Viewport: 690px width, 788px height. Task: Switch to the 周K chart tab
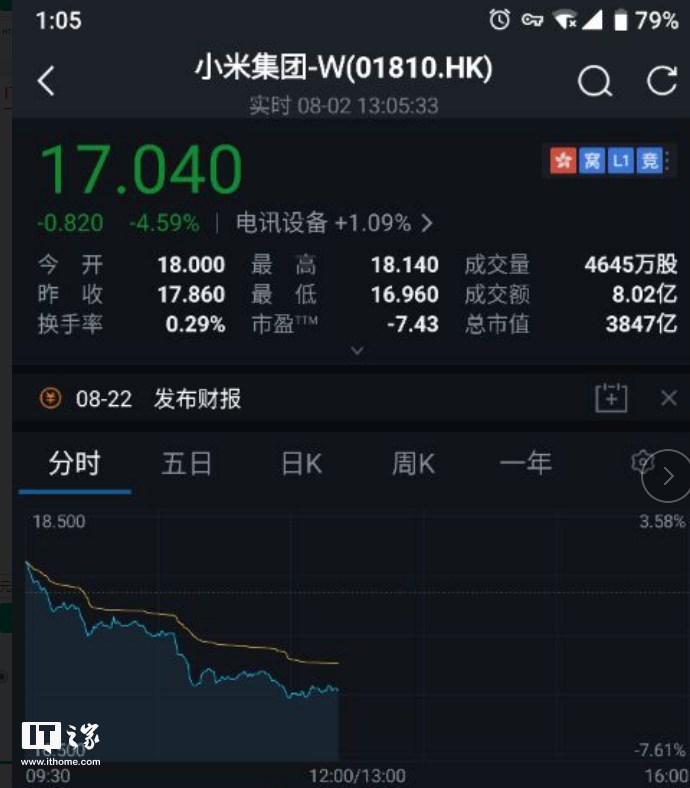click(x=413, y=463)
